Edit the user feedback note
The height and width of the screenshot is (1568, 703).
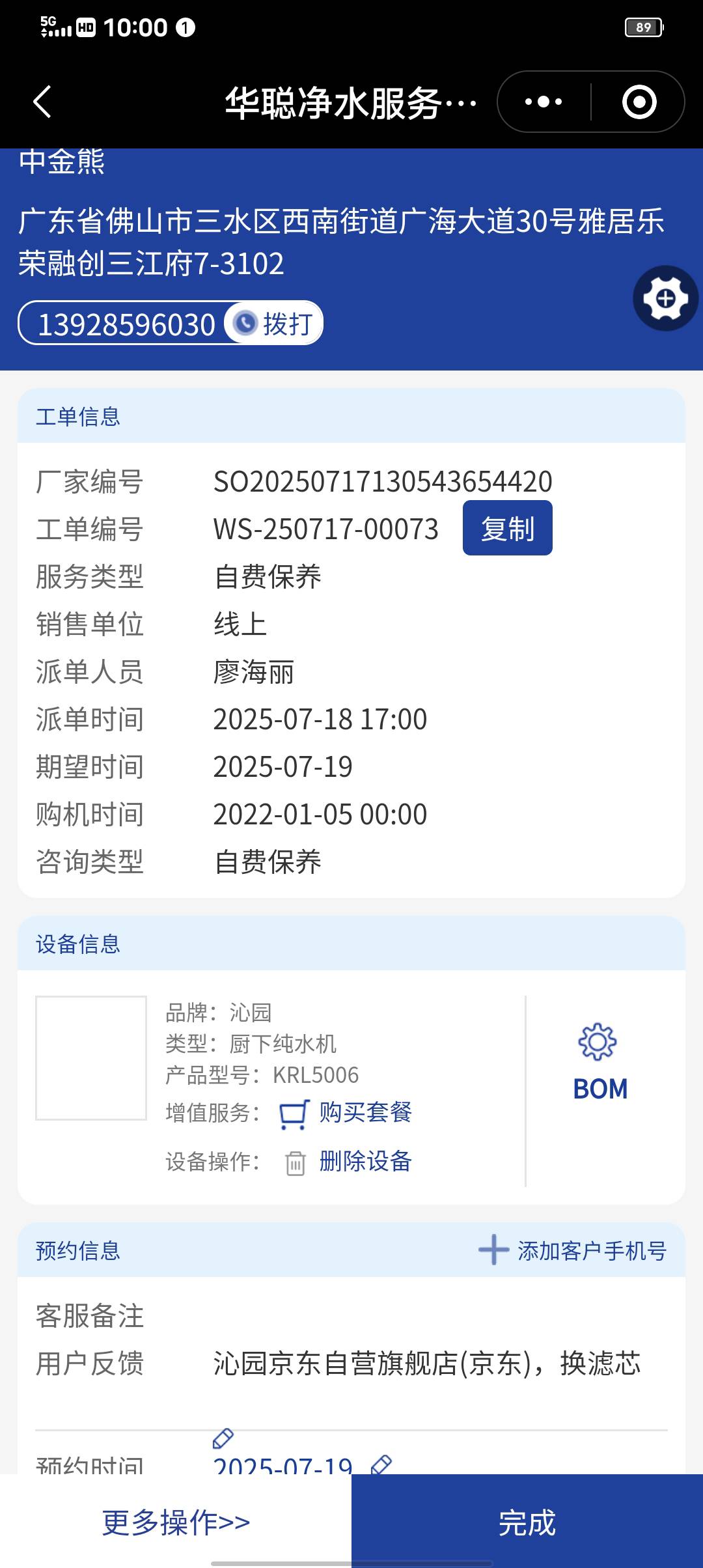[x=223, y=1438]
